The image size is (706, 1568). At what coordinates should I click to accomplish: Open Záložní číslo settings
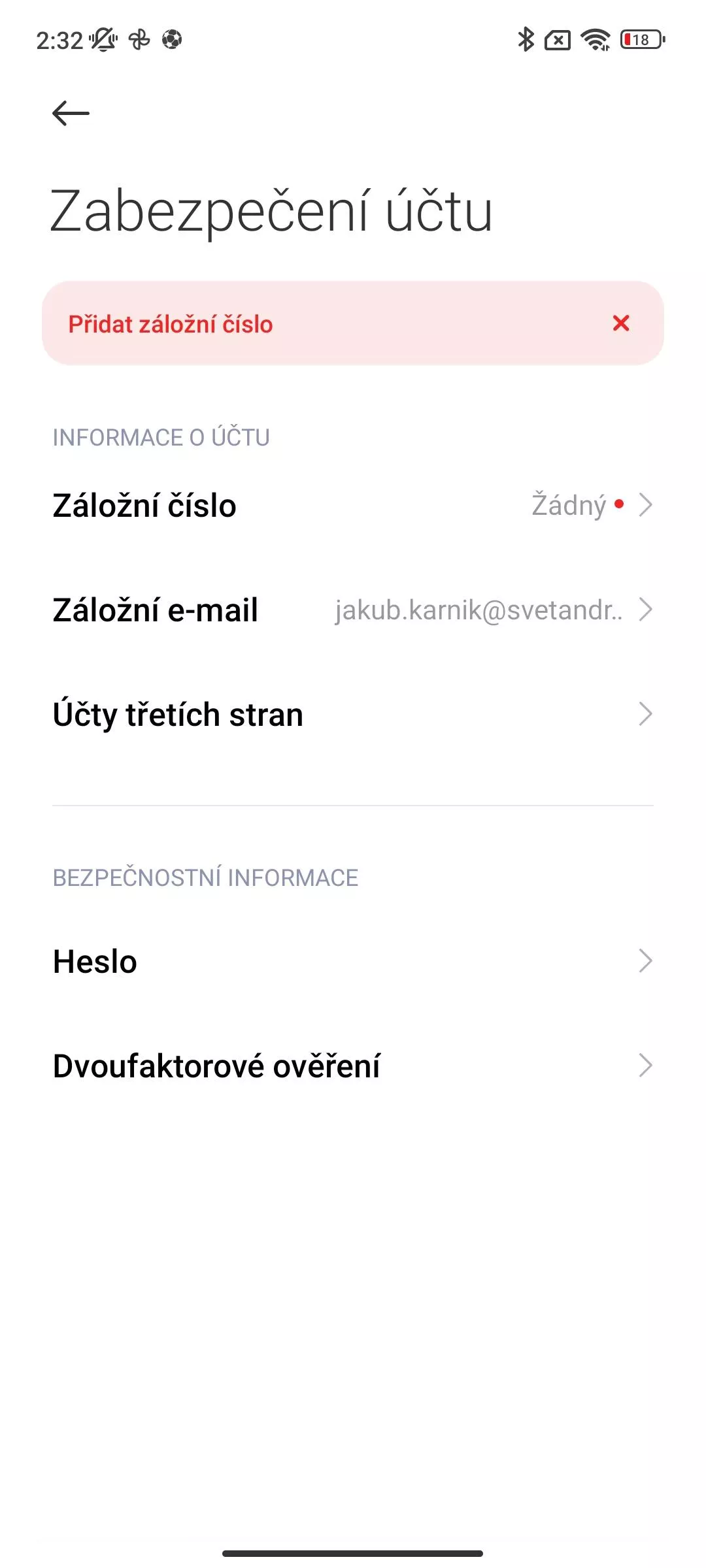[353, 505]
